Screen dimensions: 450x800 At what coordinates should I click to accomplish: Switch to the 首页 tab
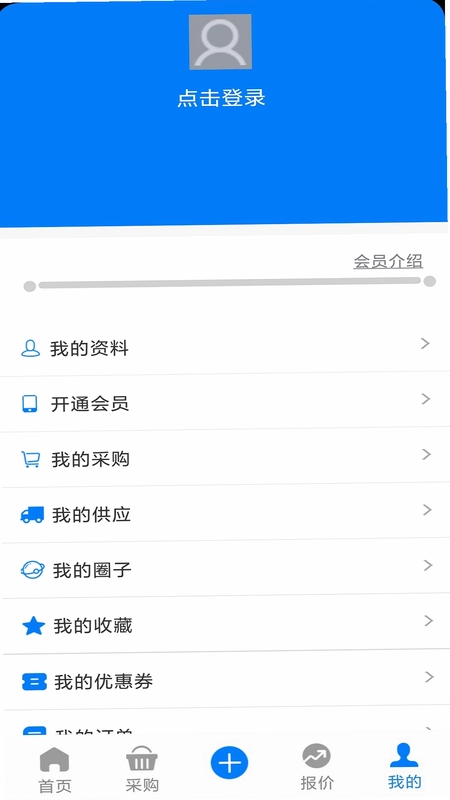[x=55, y=770]
